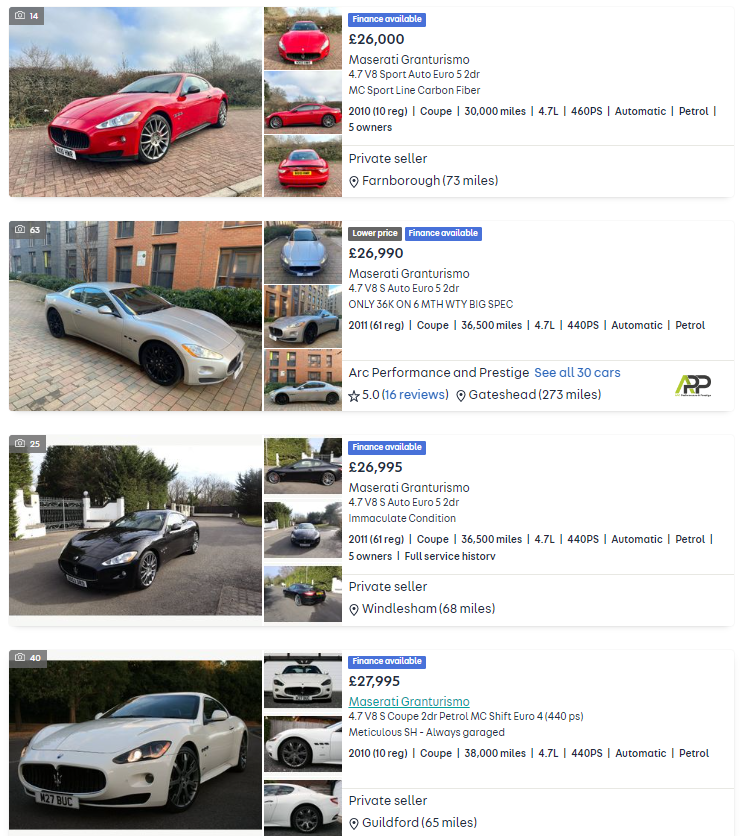Tap See all 30 cars link
Viewport: 741px width, 836px height.
click(x=577, y=373)
